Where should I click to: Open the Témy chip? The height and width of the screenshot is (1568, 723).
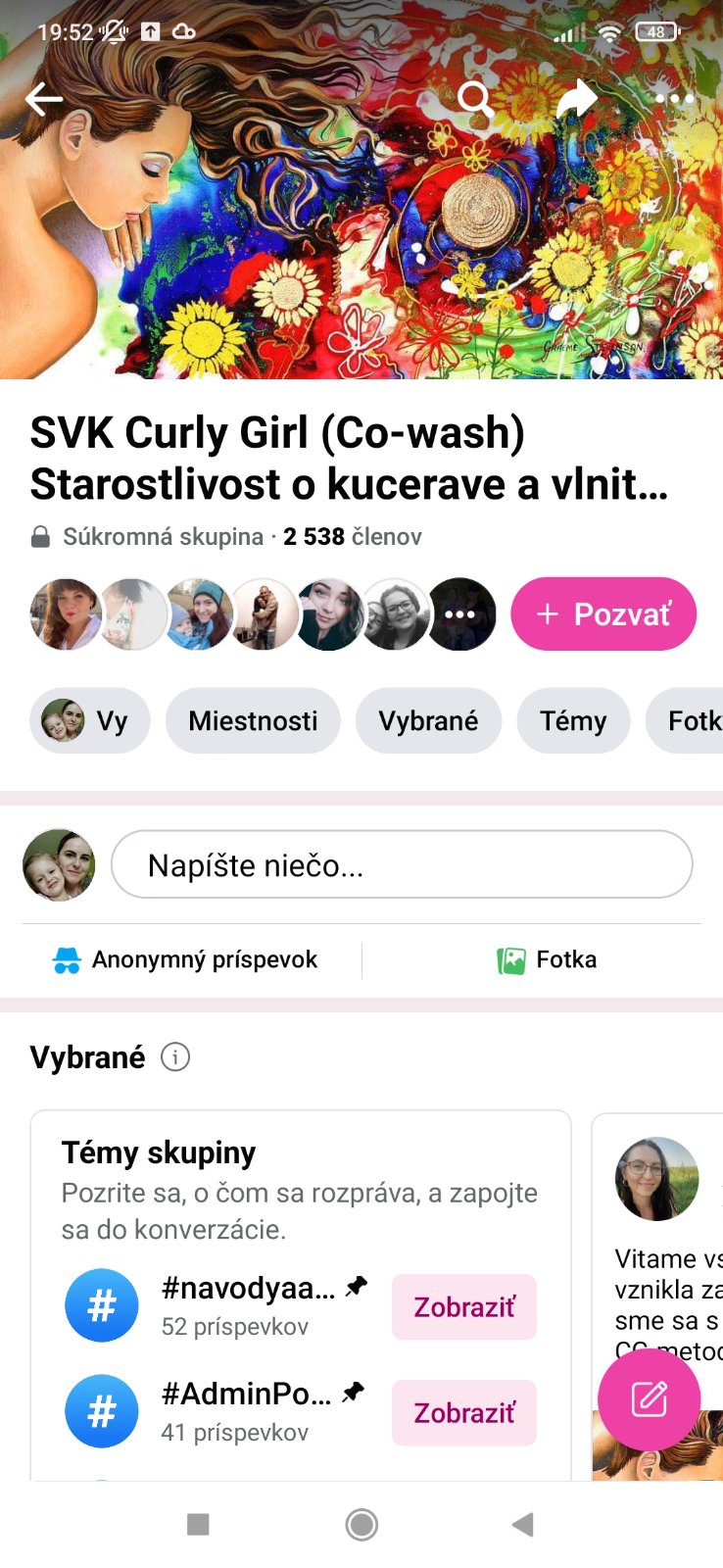point(573,721)
